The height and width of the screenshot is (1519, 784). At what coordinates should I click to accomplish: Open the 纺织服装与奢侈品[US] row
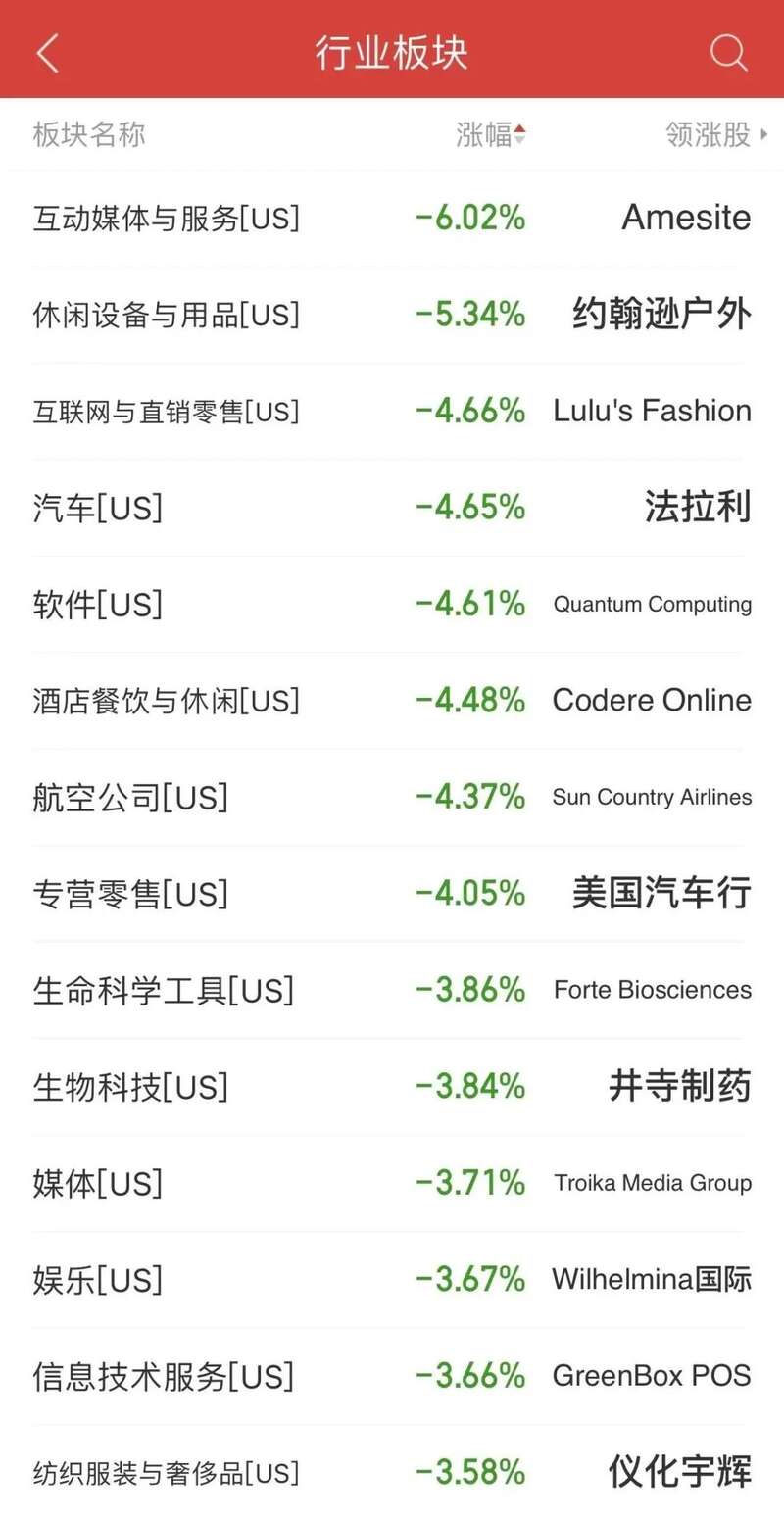(392, 1472)
